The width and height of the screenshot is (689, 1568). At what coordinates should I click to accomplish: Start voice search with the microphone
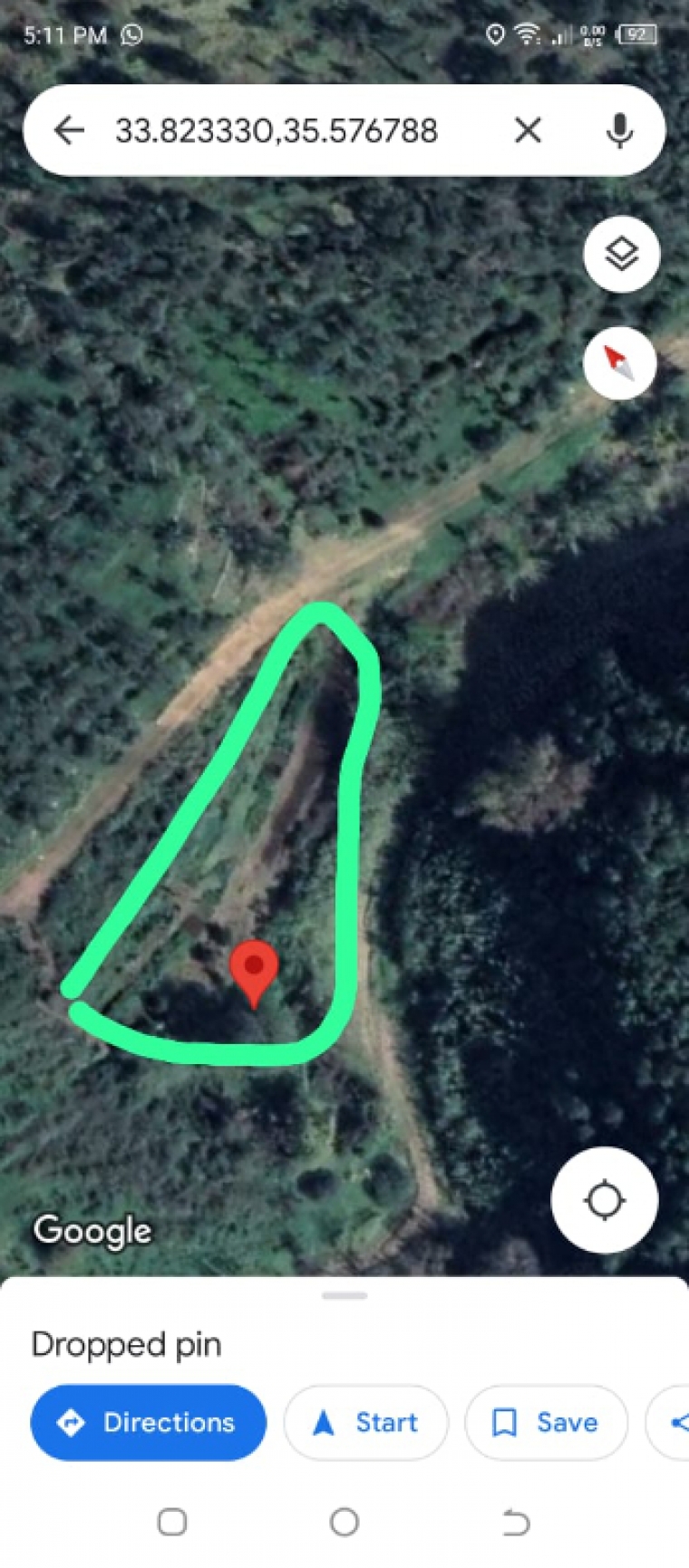click(619, 131)
